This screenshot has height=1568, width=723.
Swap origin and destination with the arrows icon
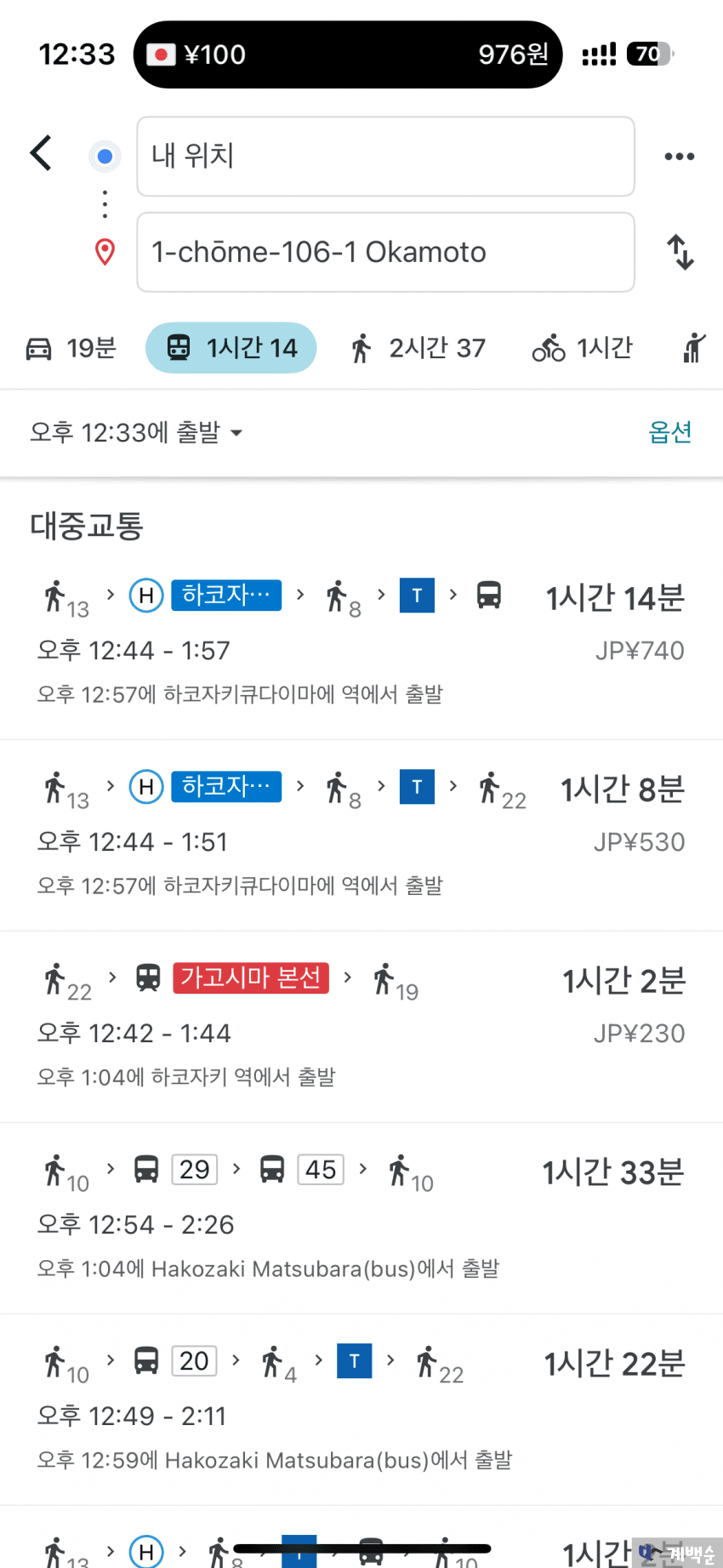(x=680, y=252)
